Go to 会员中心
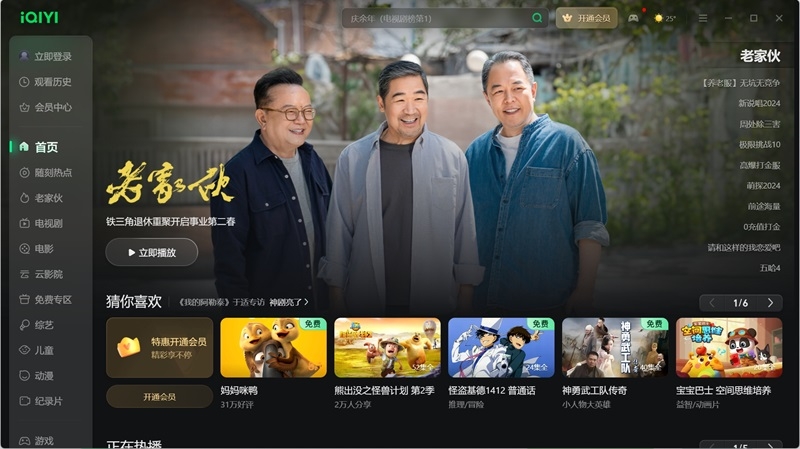The image size is (800, 449). pyautogui.click(x=52, y=107)
